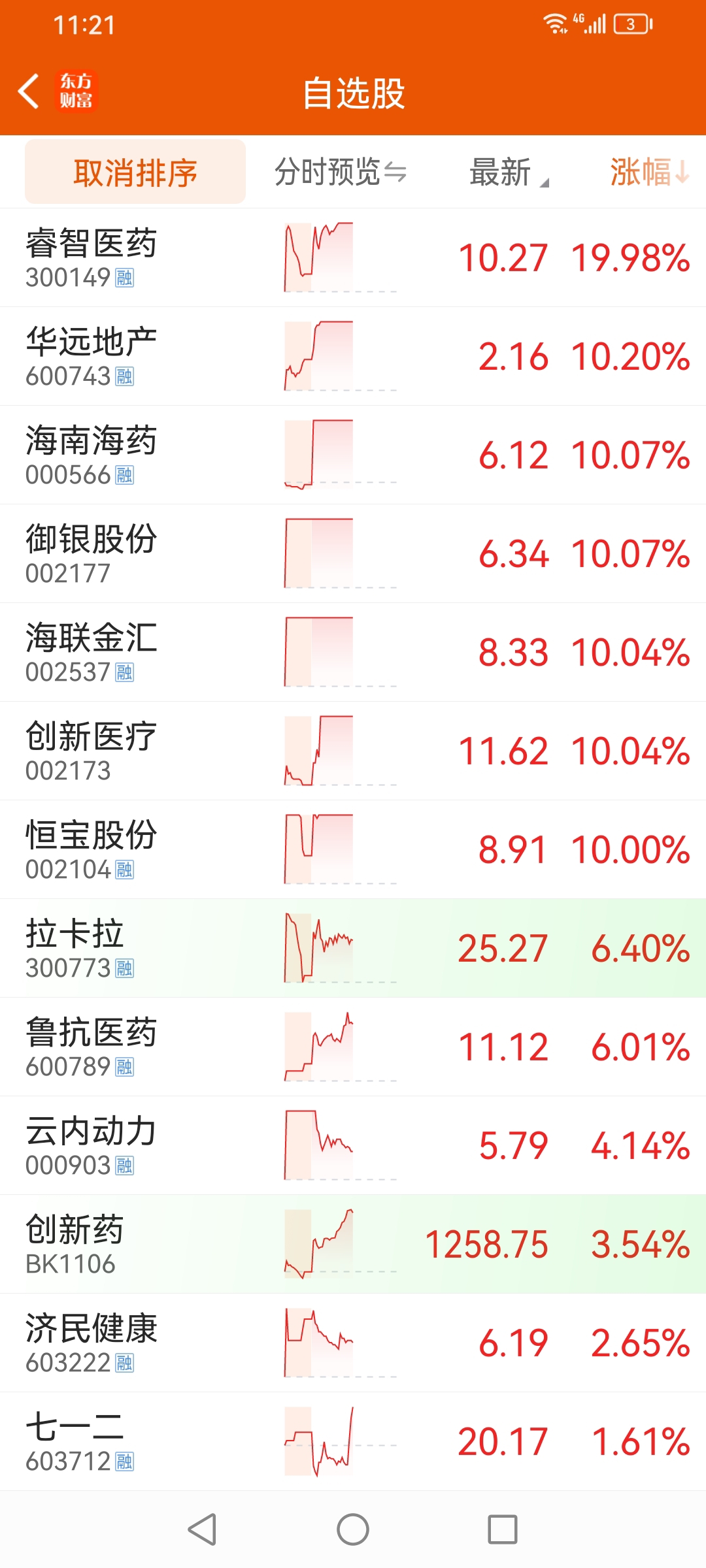This screenshot has width=706, height=1568.
Task: Go back using the top-left arrow
Action: (29, 91)
